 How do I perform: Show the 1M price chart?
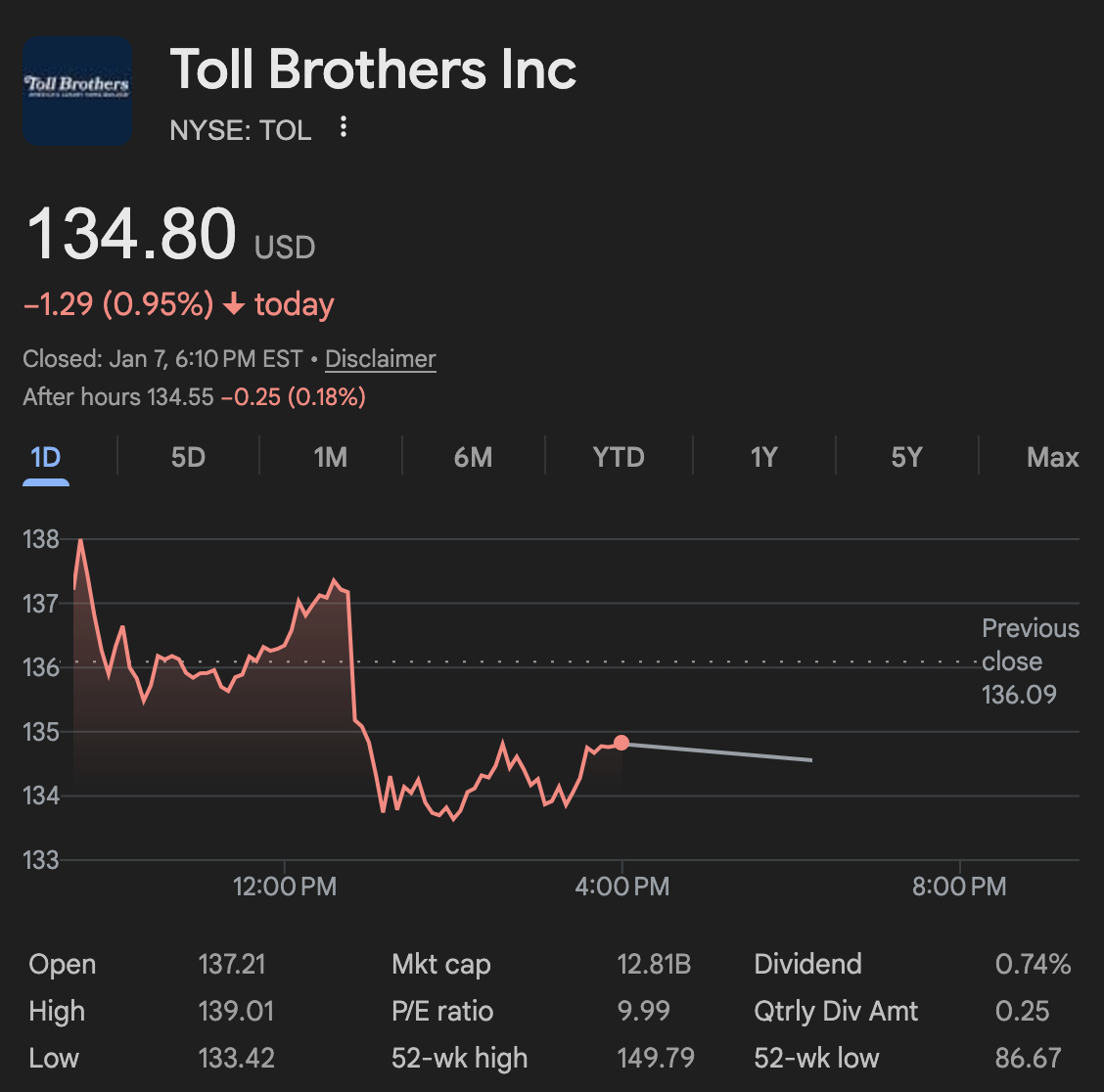tap(331, 457)
